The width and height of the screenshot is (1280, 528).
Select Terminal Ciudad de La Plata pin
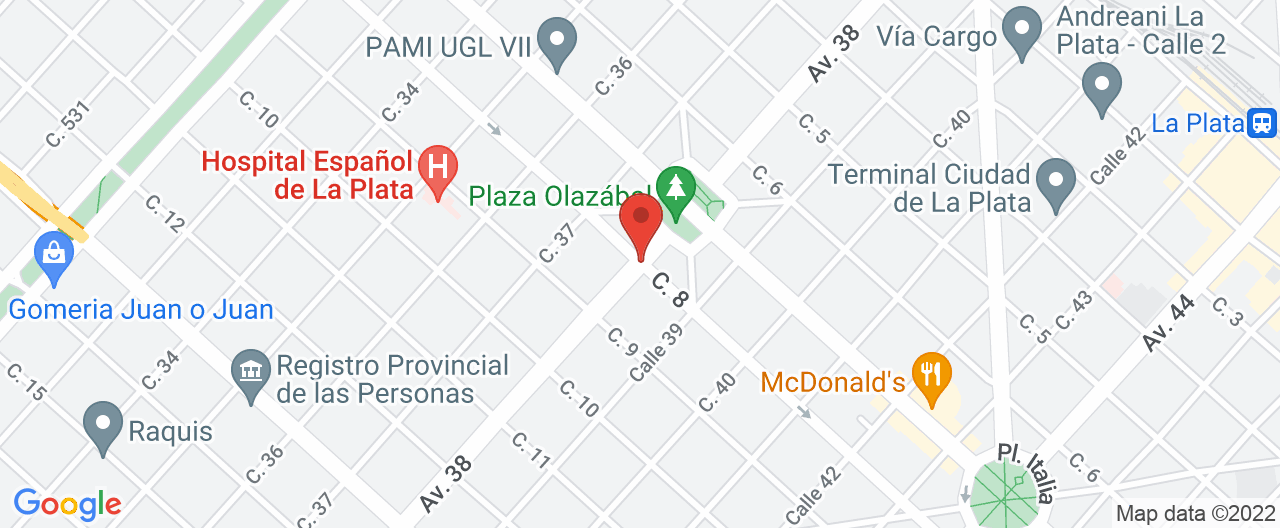(1055, 183)
